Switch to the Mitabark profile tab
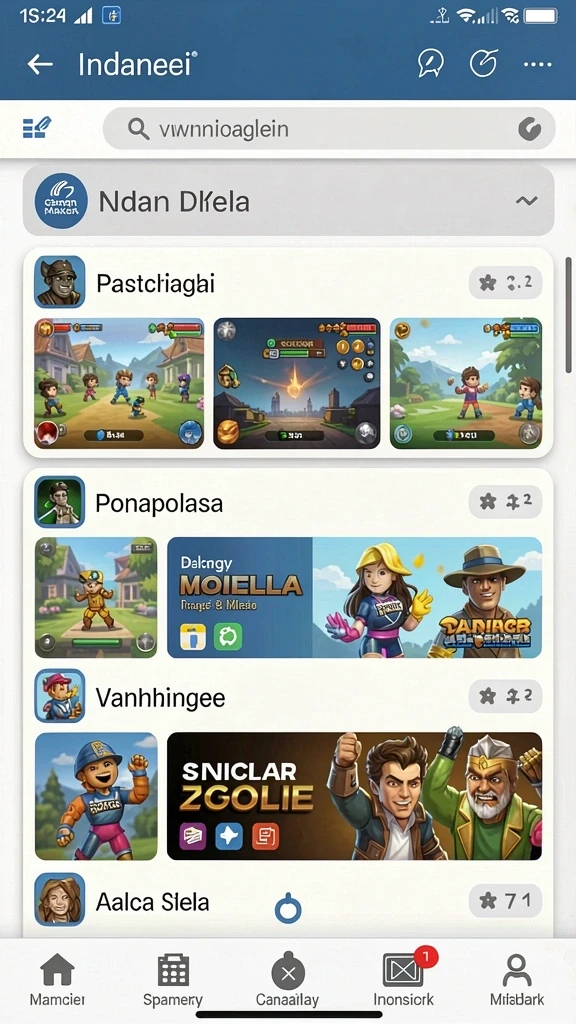576x1024 pixels. pyautogui.click(x=517, y=980)
